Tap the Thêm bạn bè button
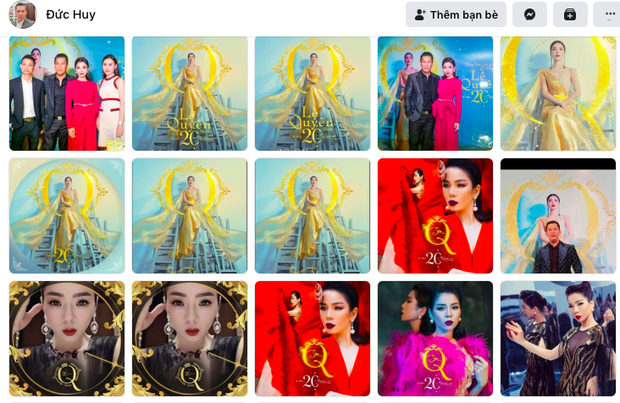This screenshot has width=620, height=403. [x=455, y=15]
